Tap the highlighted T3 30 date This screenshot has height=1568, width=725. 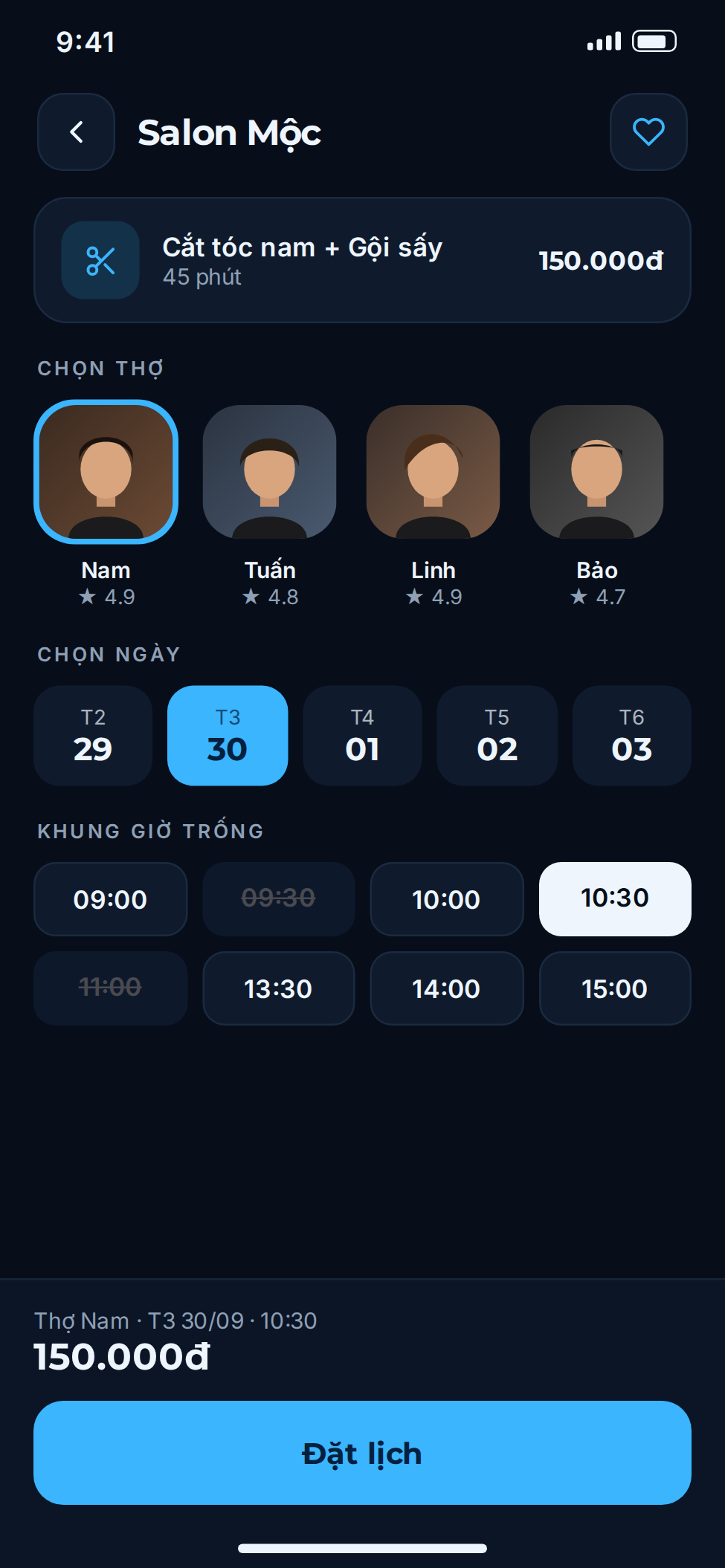pos(228,736)
